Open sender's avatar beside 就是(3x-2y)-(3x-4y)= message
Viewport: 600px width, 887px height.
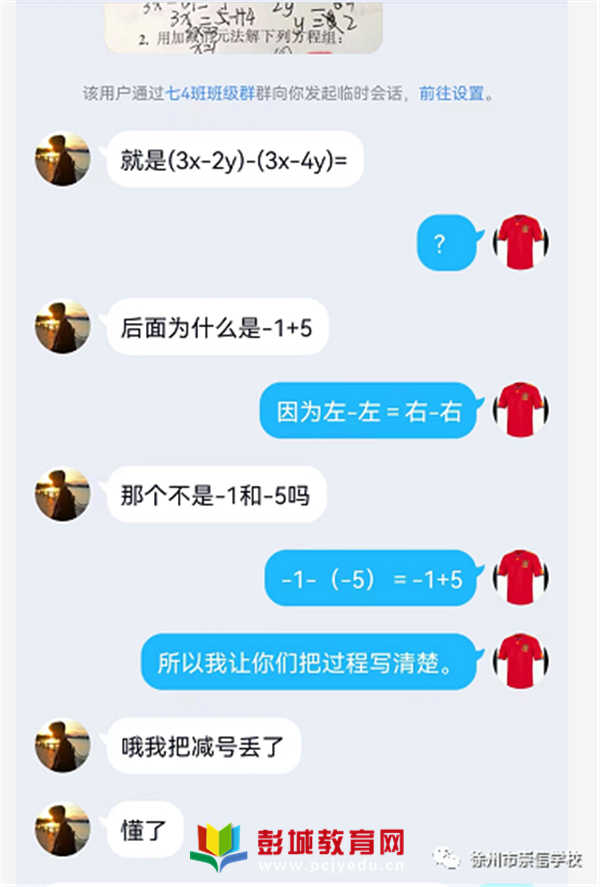pyautogui.click(x=62, y=159)
